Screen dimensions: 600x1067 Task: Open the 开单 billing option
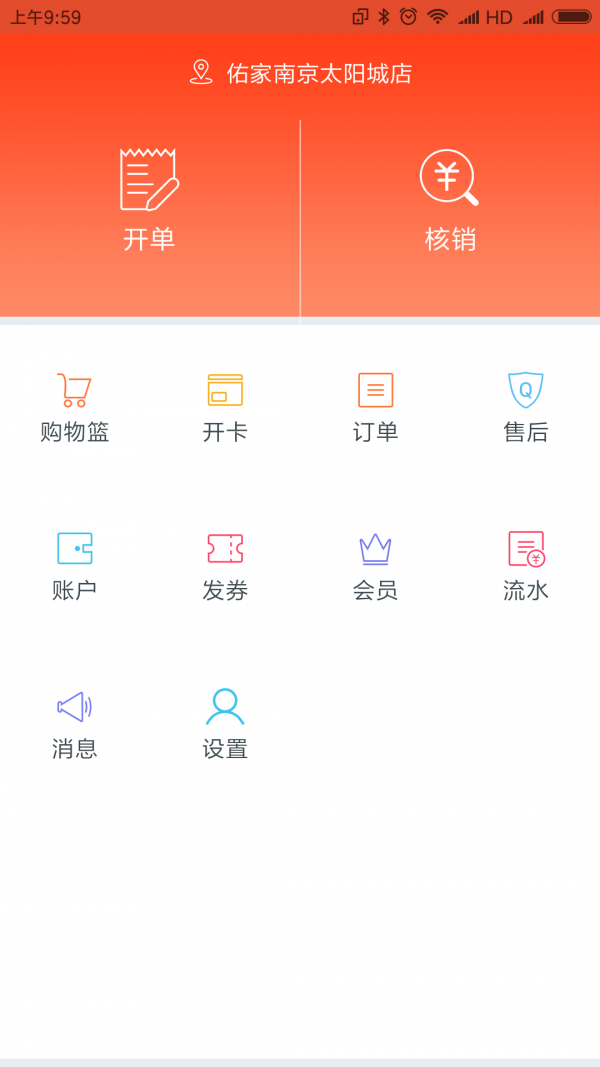[x=149, y=200]
